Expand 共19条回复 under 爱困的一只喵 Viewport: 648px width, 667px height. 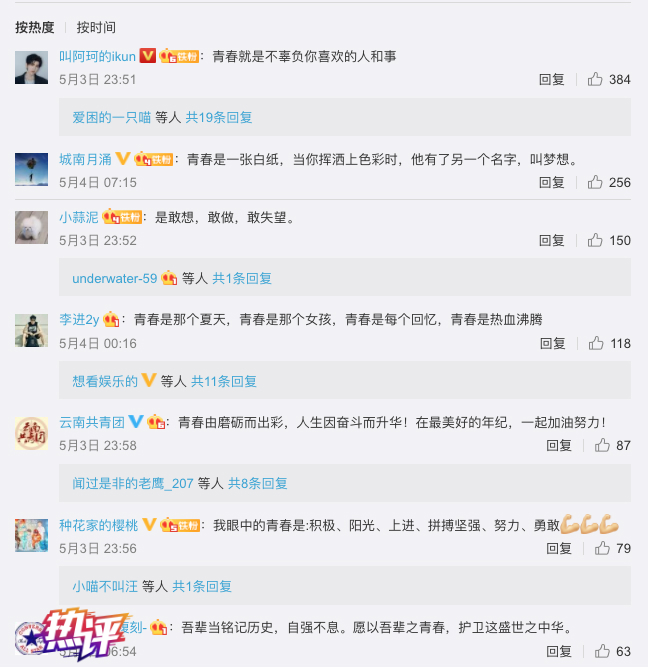pyautogui.click(x=219, y=117)
